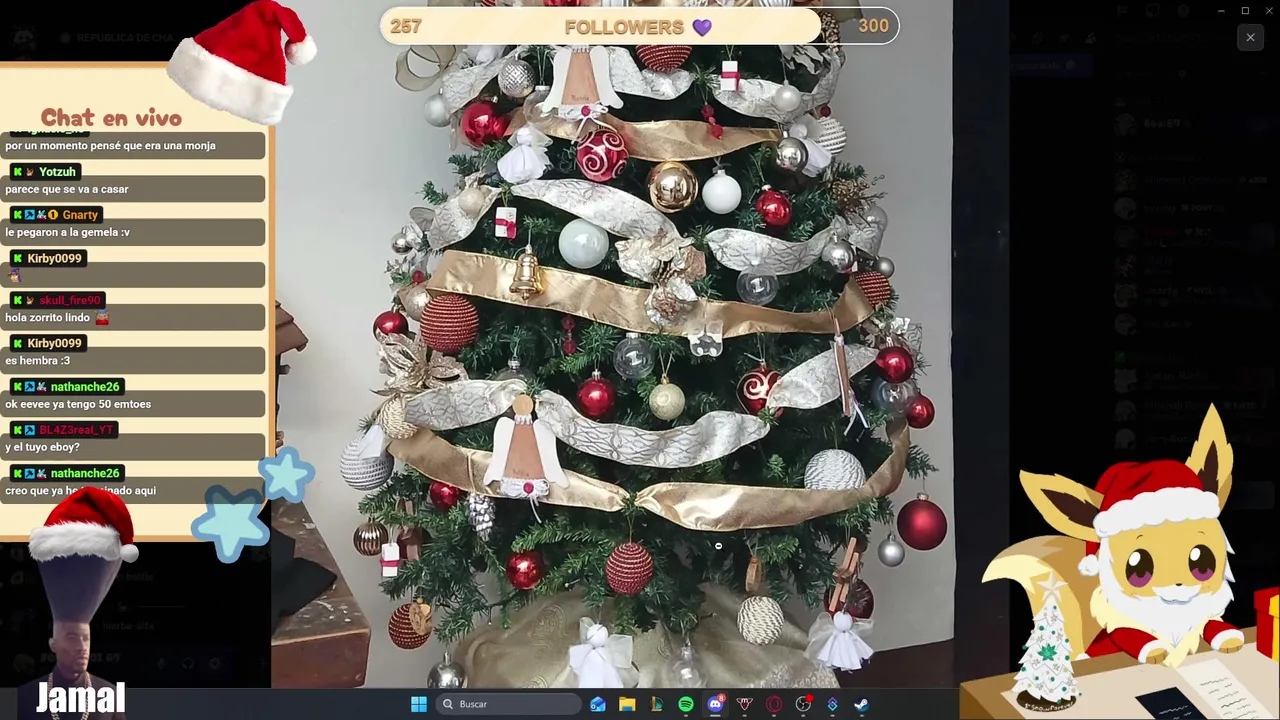
Task: Open Opera GX browser from the taskbar
Action: click(x=774, y=704)
